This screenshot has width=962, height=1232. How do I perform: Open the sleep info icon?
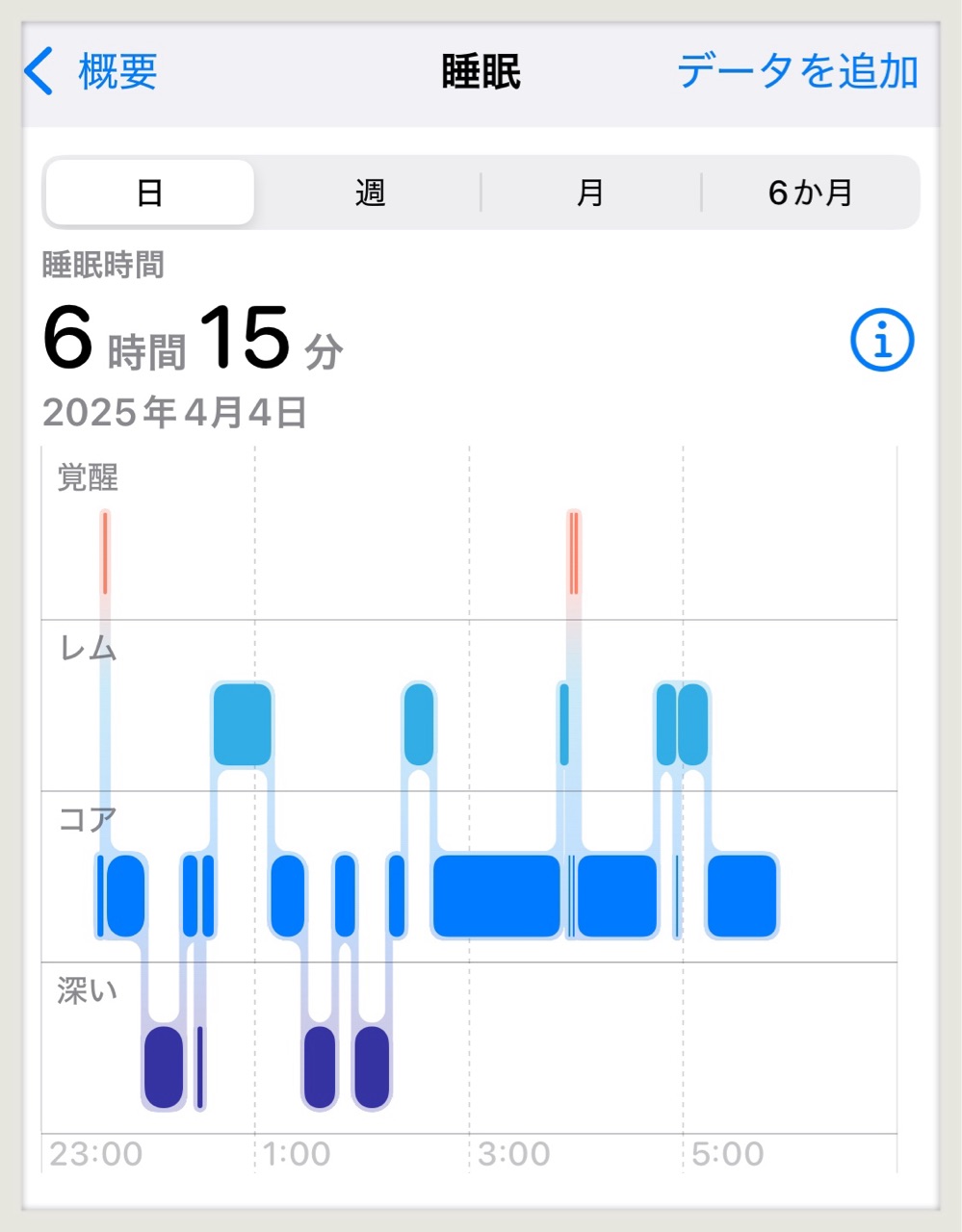[x=881, y=340]
